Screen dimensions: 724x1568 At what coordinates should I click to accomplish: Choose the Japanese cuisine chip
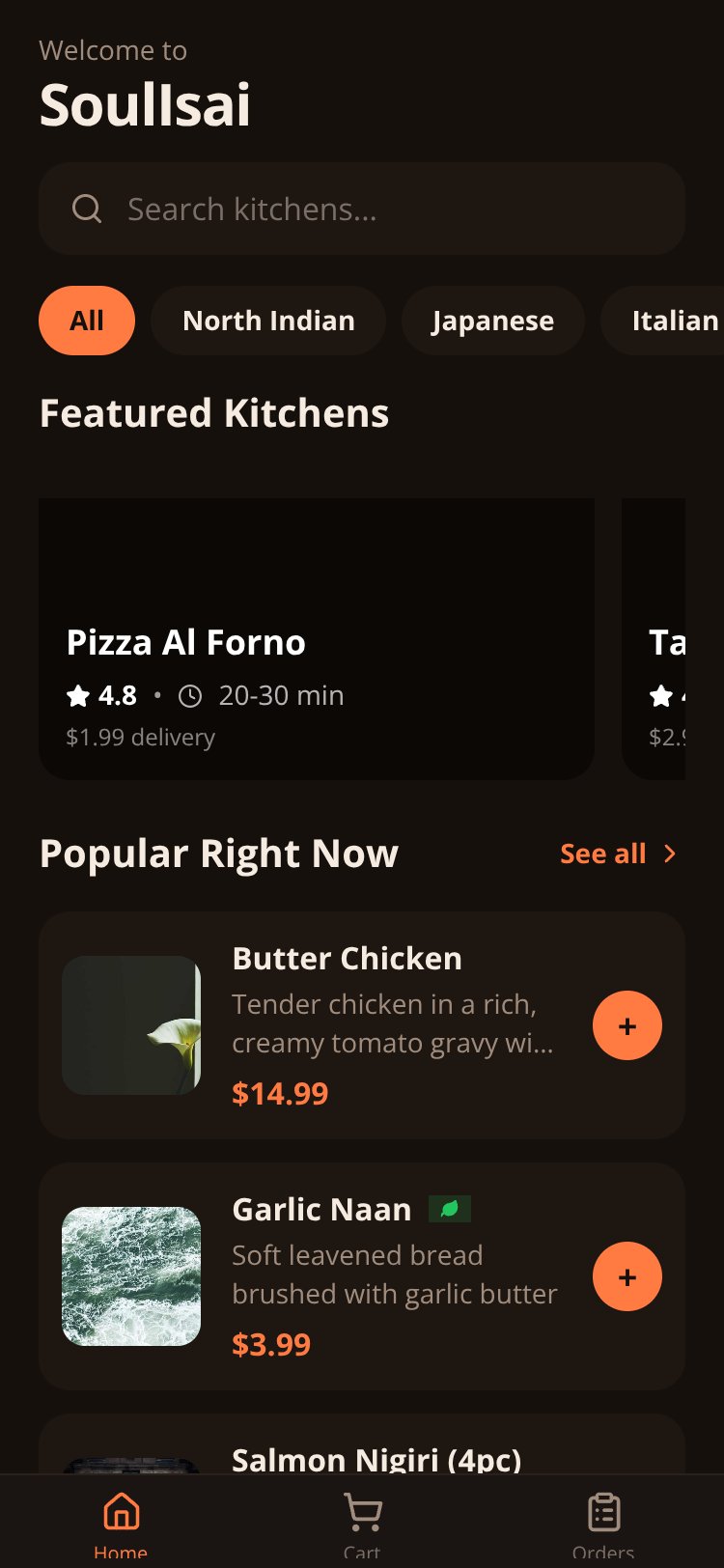click(x=492, y=321)
